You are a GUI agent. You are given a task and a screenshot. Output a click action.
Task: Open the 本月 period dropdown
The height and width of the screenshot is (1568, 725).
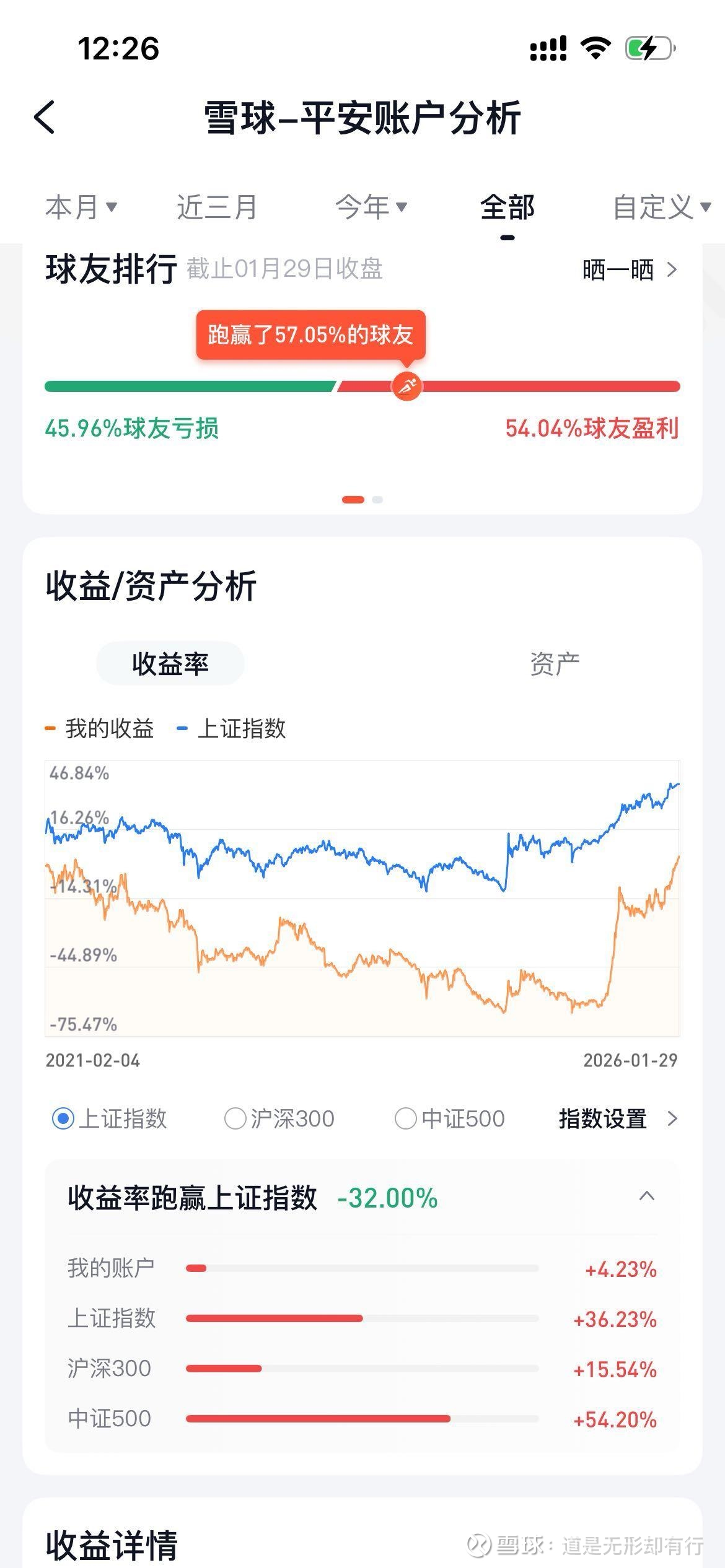coord(81,207)
